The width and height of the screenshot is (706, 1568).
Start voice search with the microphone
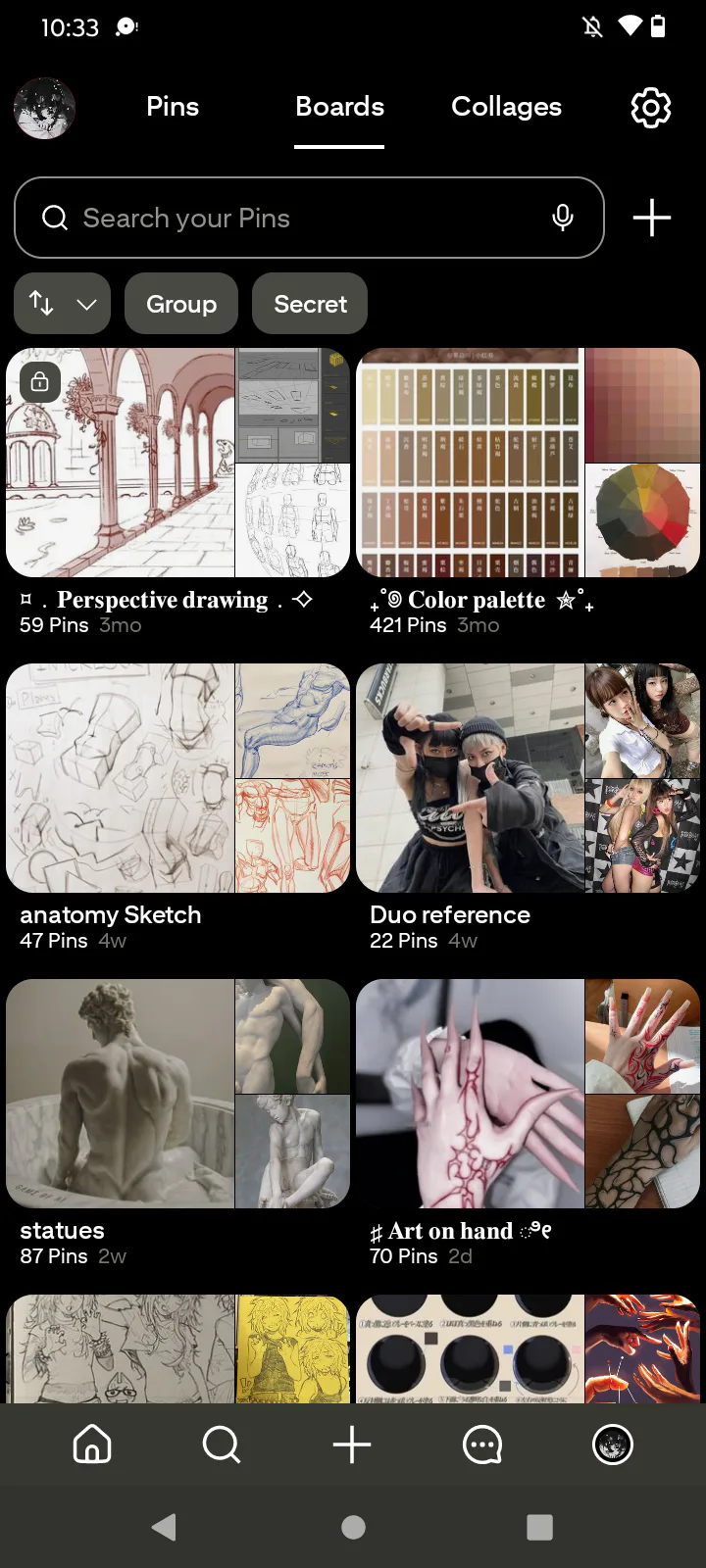(x=563, y=218)
